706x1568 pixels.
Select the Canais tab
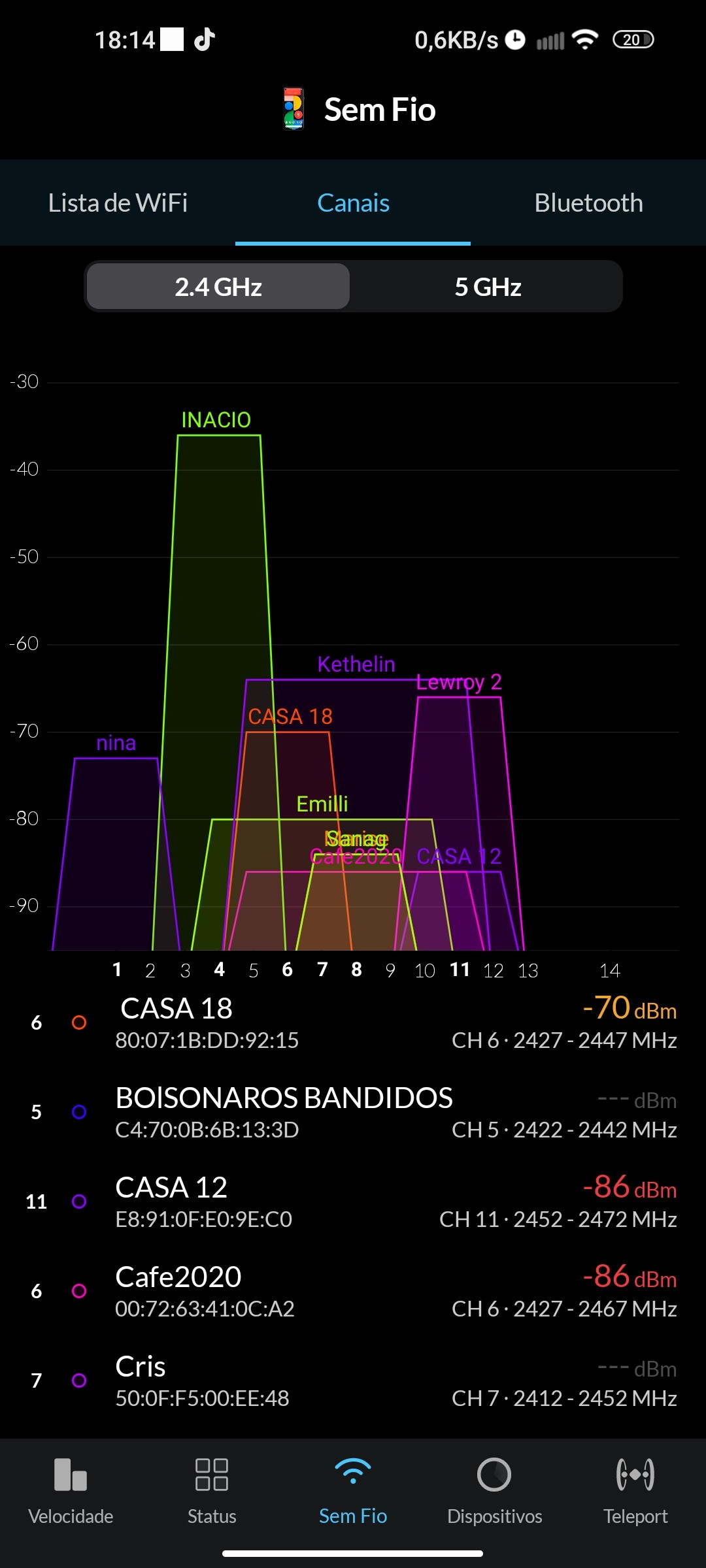pyautogui.click(x=353, y=203)
